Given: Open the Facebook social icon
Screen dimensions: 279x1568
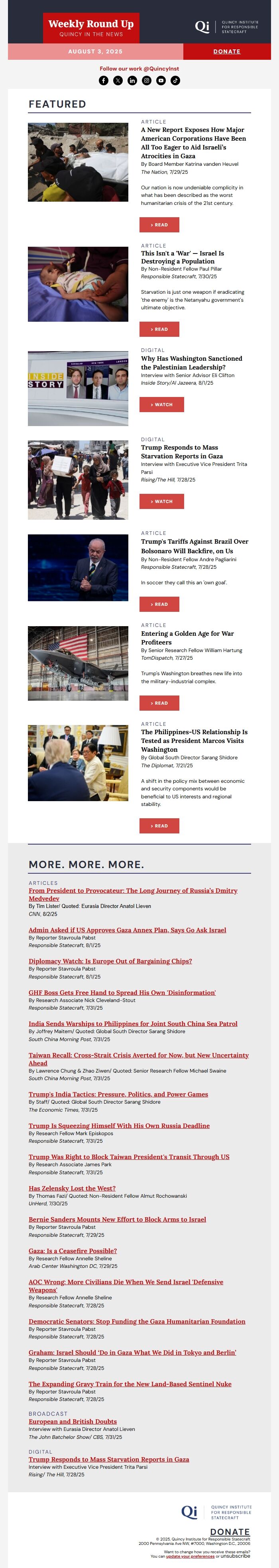Looking at the screenshot, I should point(104,81).
